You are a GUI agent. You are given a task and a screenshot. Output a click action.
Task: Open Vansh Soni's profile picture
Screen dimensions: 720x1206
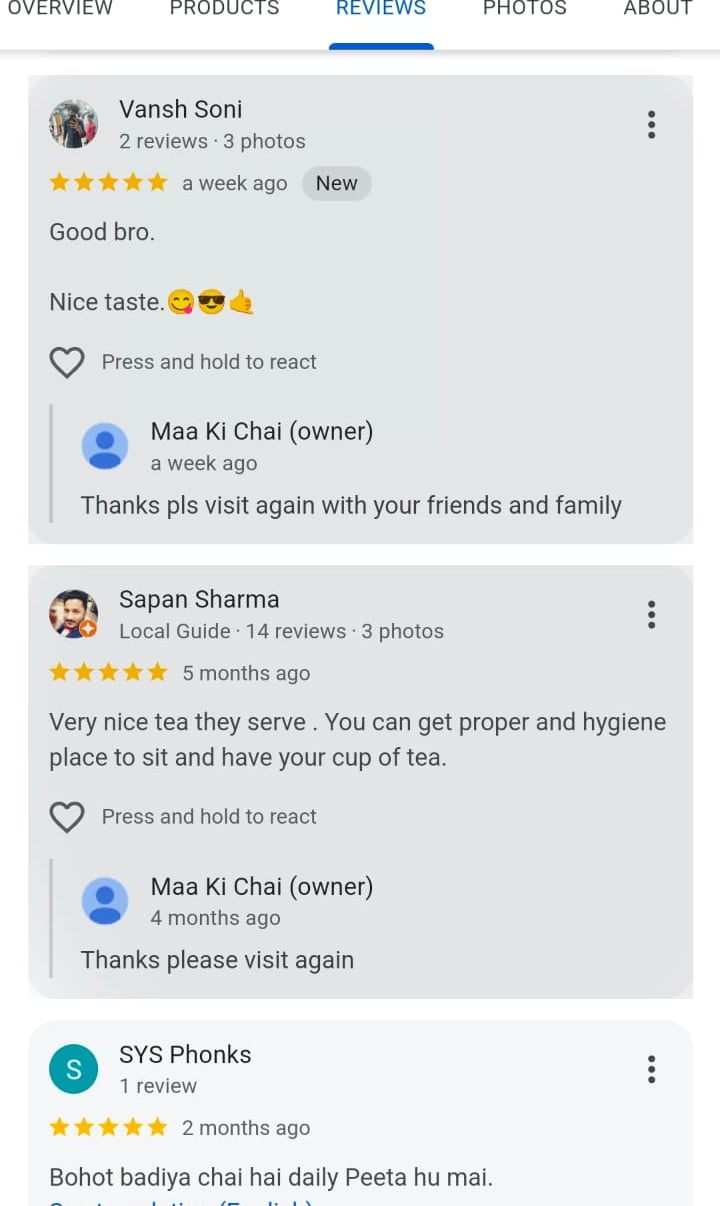pos(73,124)
